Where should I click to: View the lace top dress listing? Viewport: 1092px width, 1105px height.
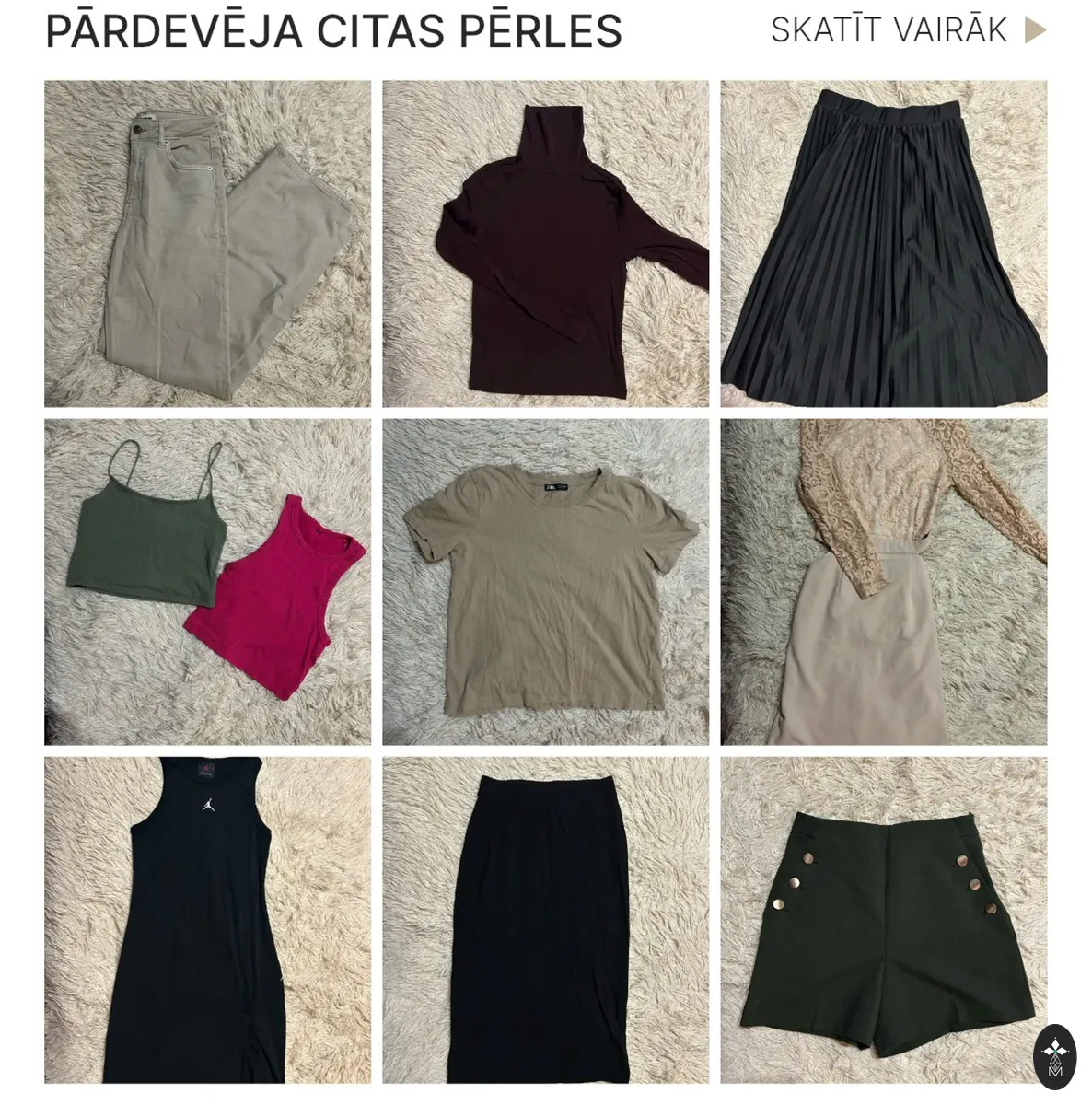[x=884, y=582]
